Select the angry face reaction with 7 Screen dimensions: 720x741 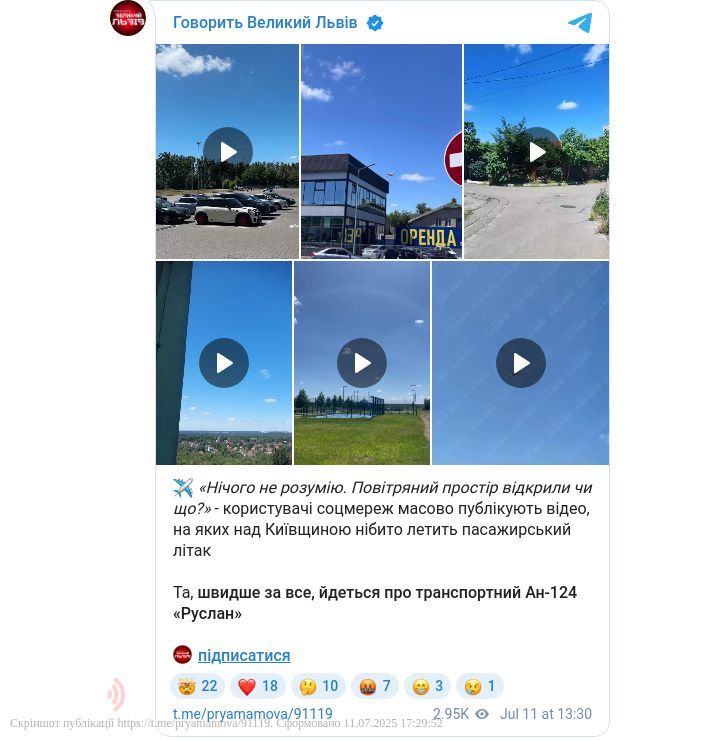click(x=374, y=686)
